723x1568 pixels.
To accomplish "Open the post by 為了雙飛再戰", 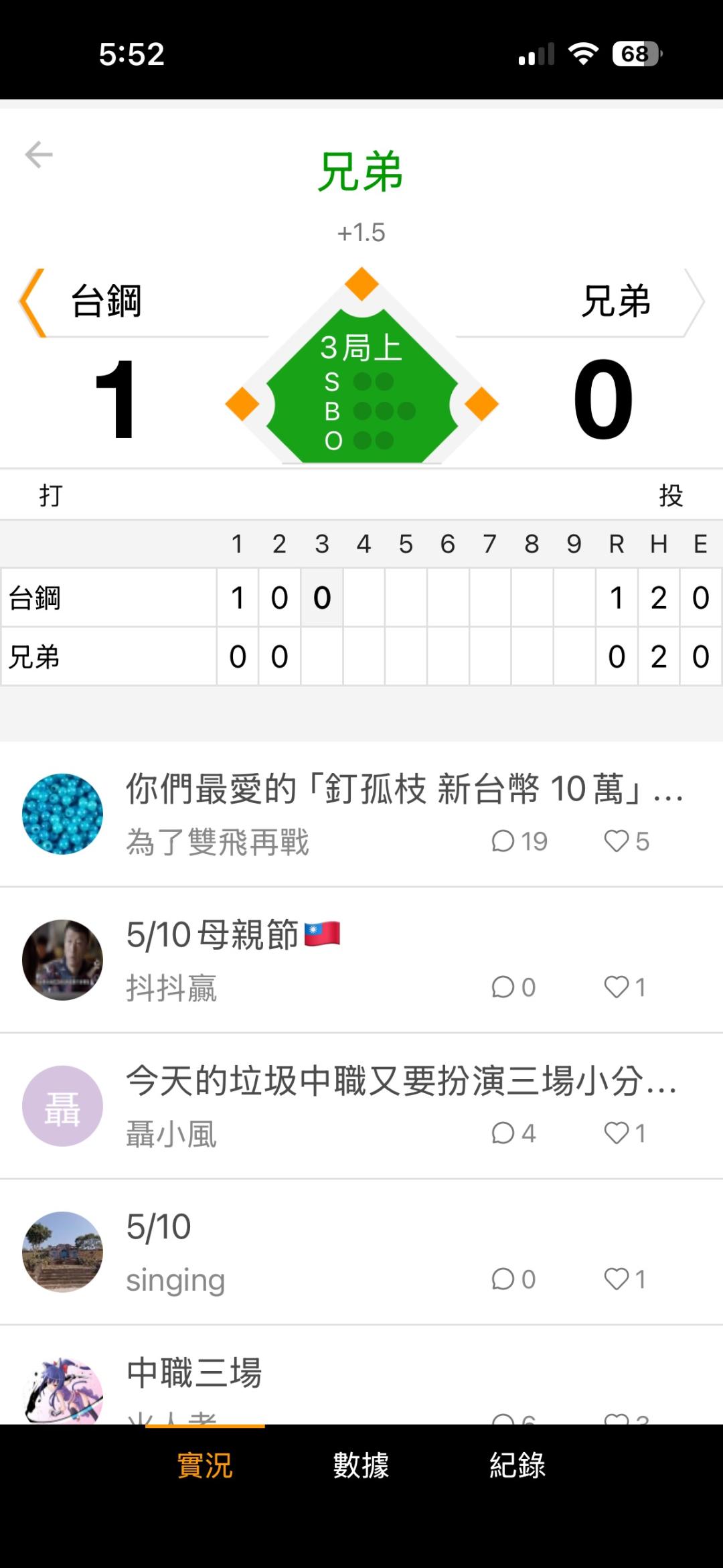I will (361, 814).
